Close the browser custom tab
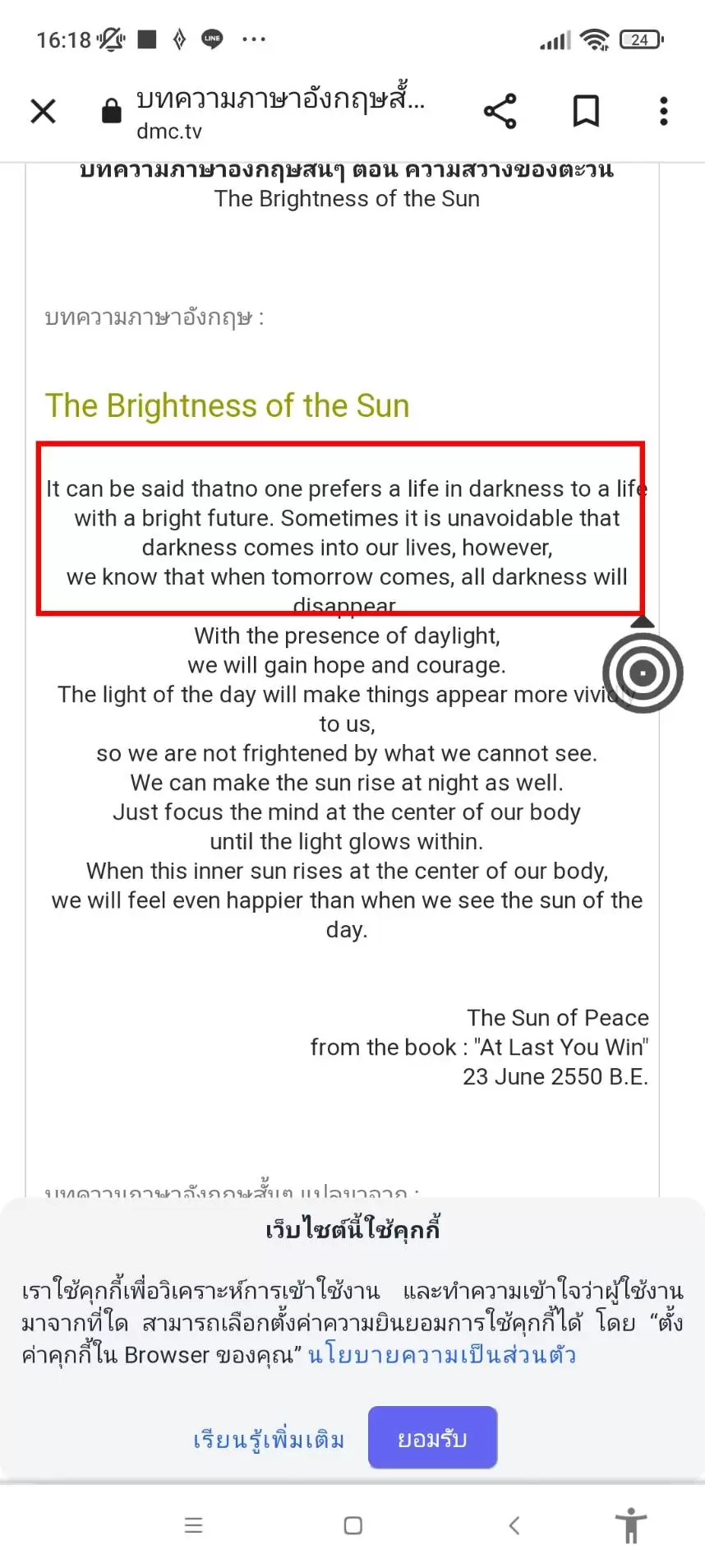This screenshot has height=1568, width=705. 43,111
